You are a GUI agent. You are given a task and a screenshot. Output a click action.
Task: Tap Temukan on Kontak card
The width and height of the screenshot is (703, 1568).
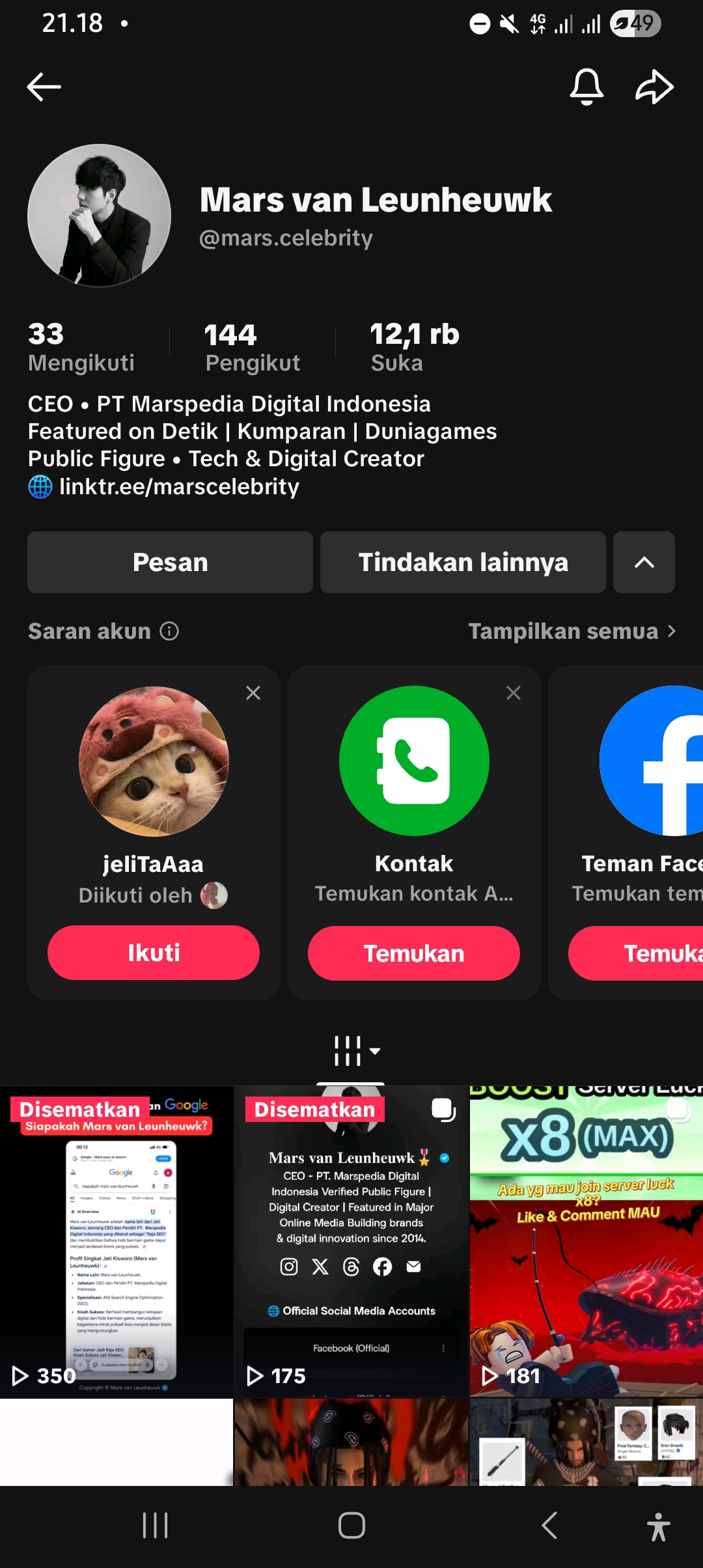point(414,953)
